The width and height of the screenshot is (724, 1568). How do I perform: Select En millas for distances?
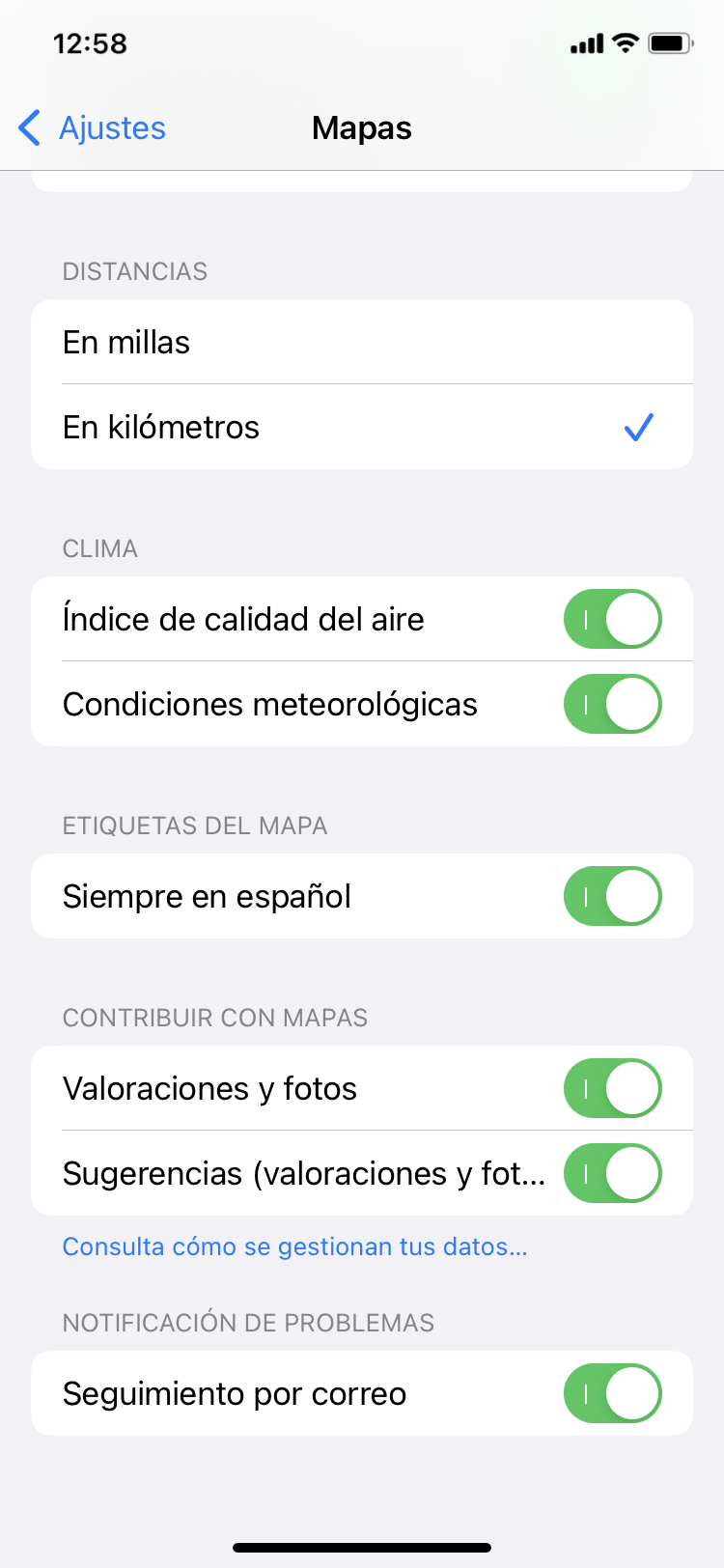tap(361, 342)
